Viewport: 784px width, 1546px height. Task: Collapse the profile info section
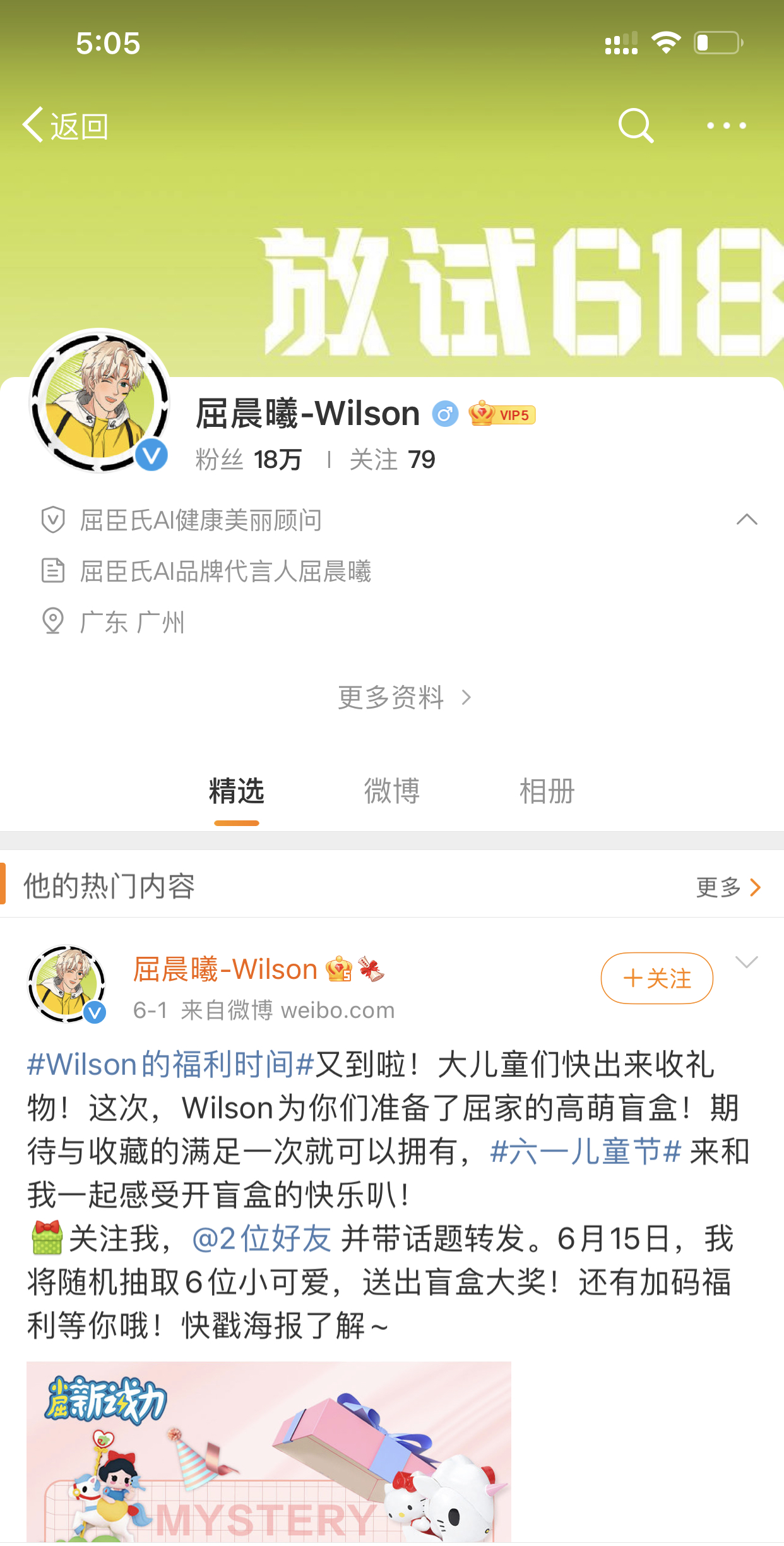click(x=746, y=520)
